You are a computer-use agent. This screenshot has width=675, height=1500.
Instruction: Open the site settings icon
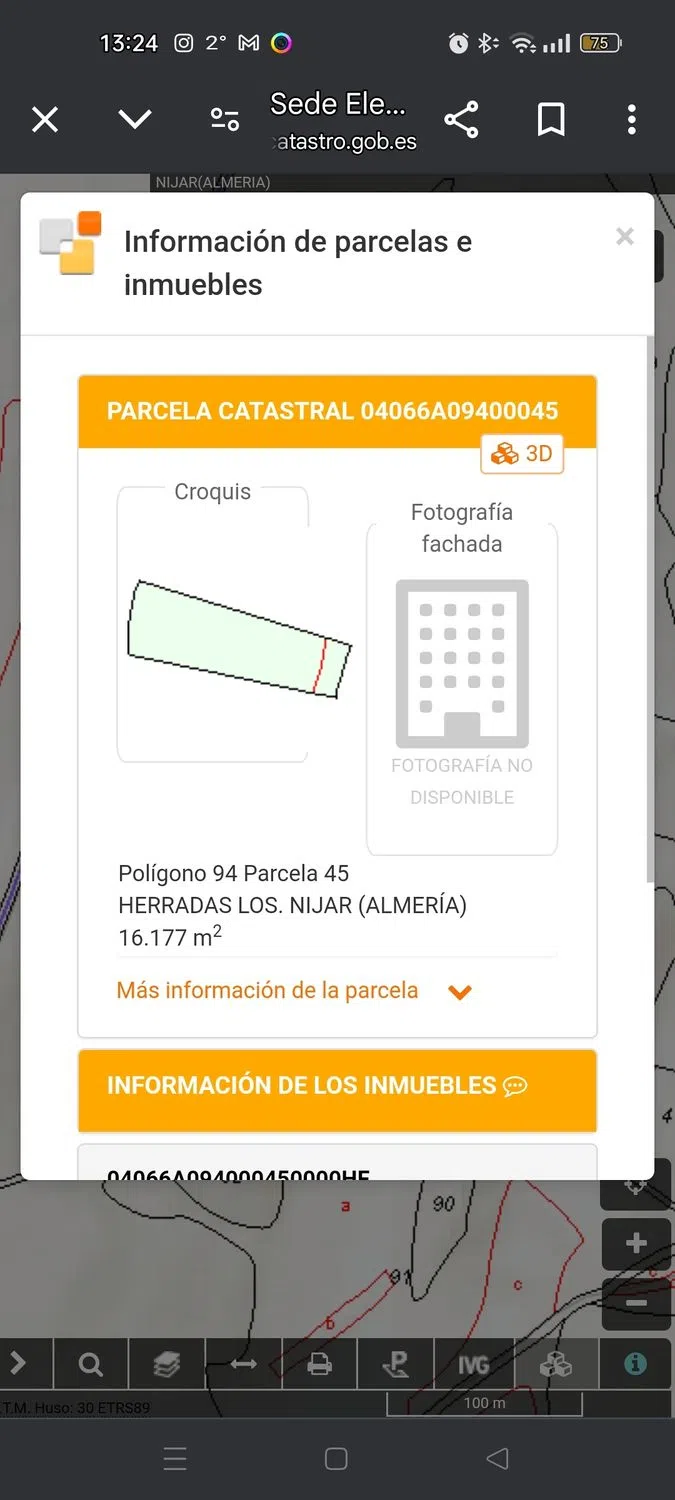pyautogui.click(x=225, y=121)
